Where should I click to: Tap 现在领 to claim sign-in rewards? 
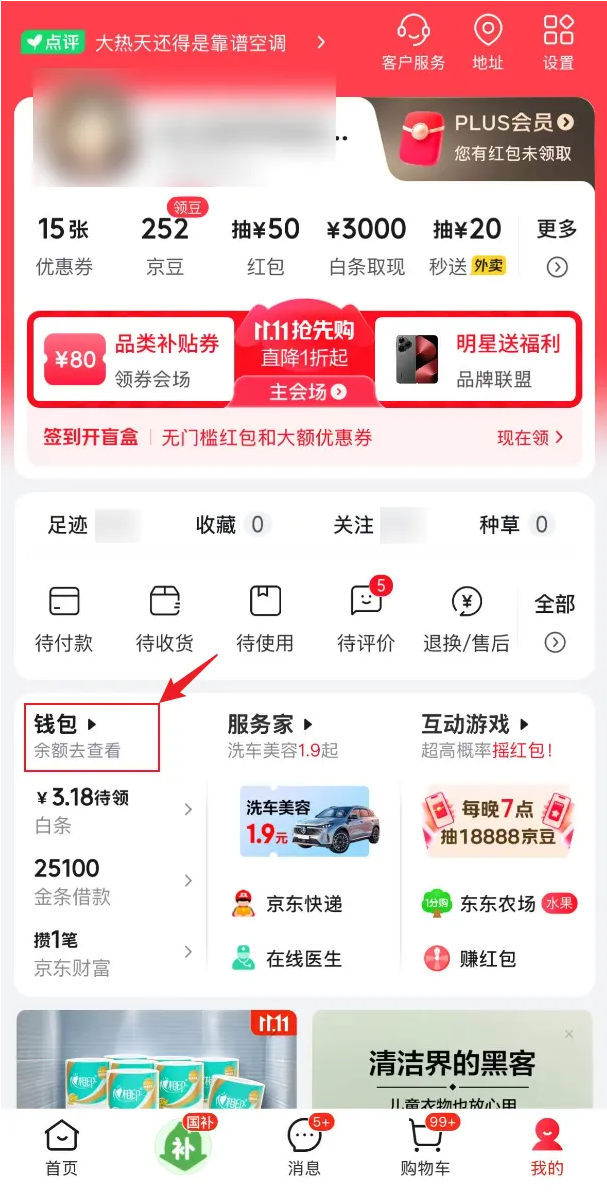point(530,437)
